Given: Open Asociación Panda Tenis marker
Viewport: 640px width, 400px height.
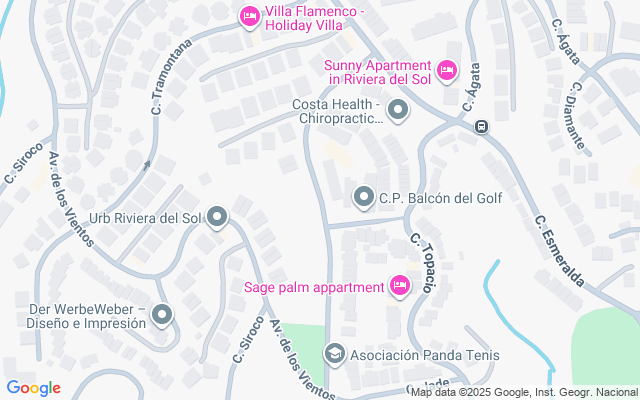Looking at the screenshot, I should [335, 355].
